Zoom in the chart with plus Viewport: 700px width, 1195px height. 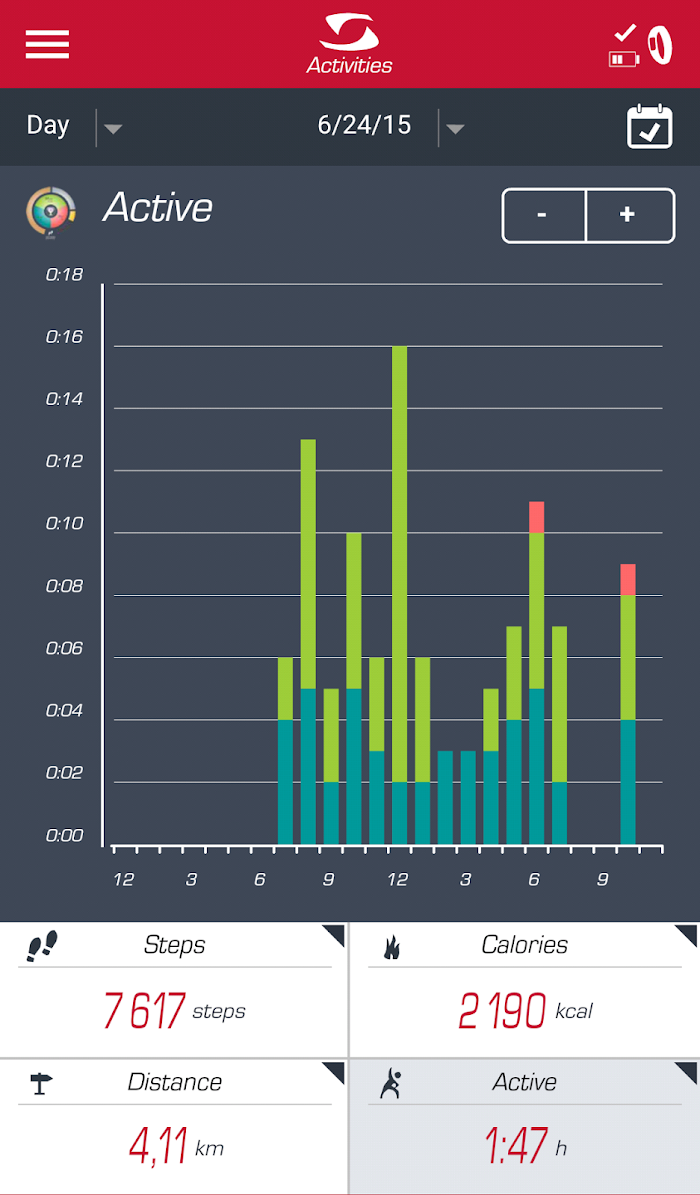(630, 216)
